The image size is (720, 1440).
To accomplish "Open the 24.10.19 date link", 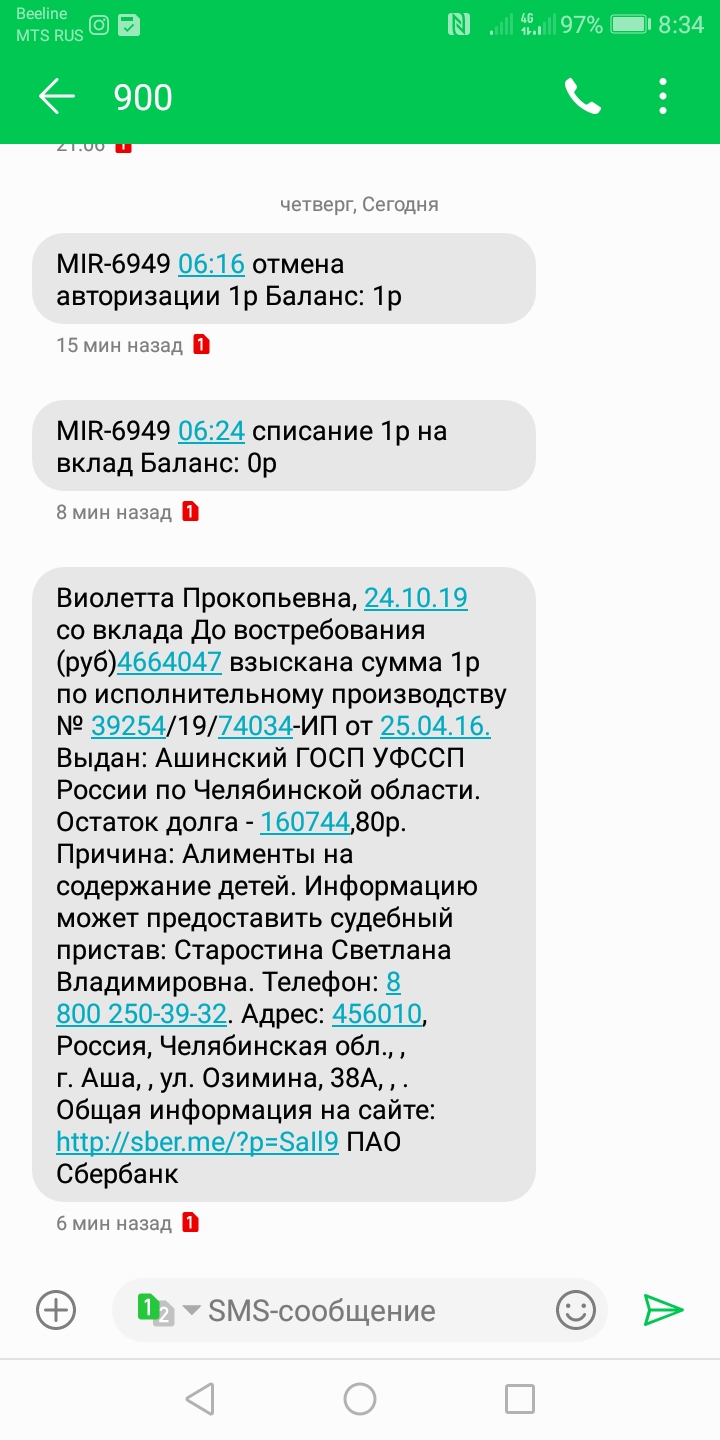I will [x=415, y=598].
